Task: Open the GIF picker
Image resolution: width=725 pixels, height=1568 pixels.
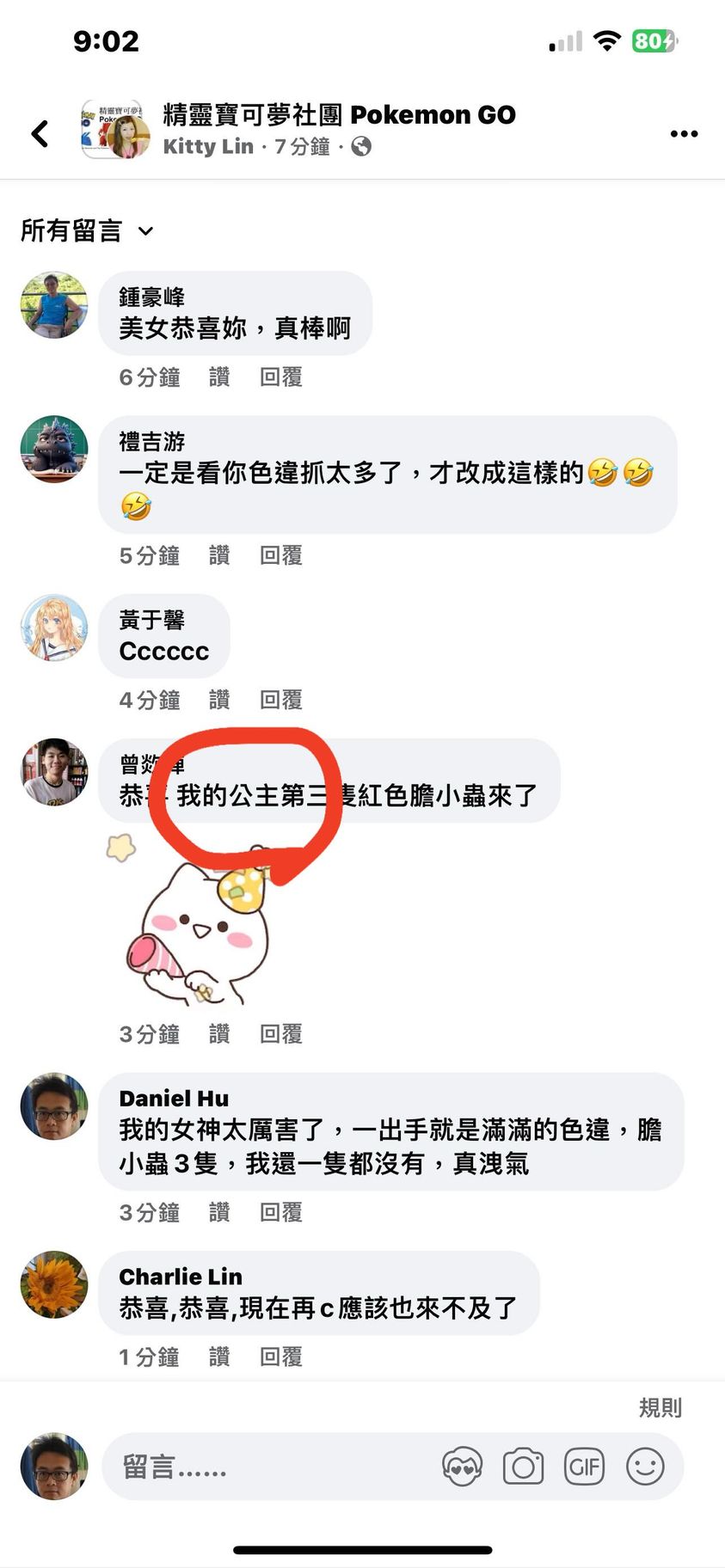Action: pyautogui.click(x=584, y=1467)
